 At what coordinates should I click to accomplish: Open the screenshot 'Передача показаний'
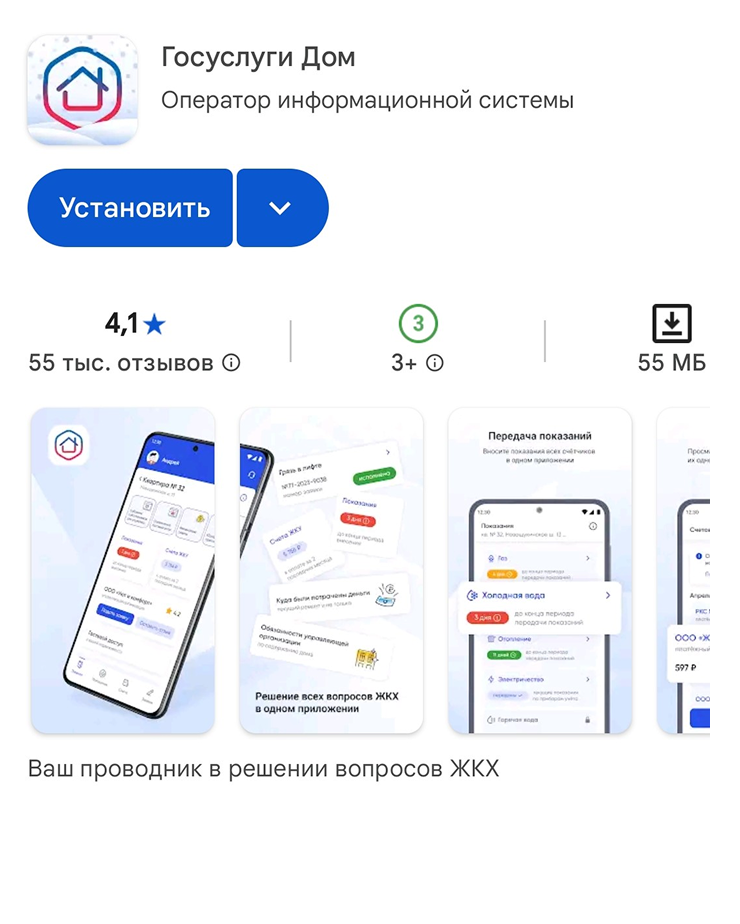click(540, 570)
